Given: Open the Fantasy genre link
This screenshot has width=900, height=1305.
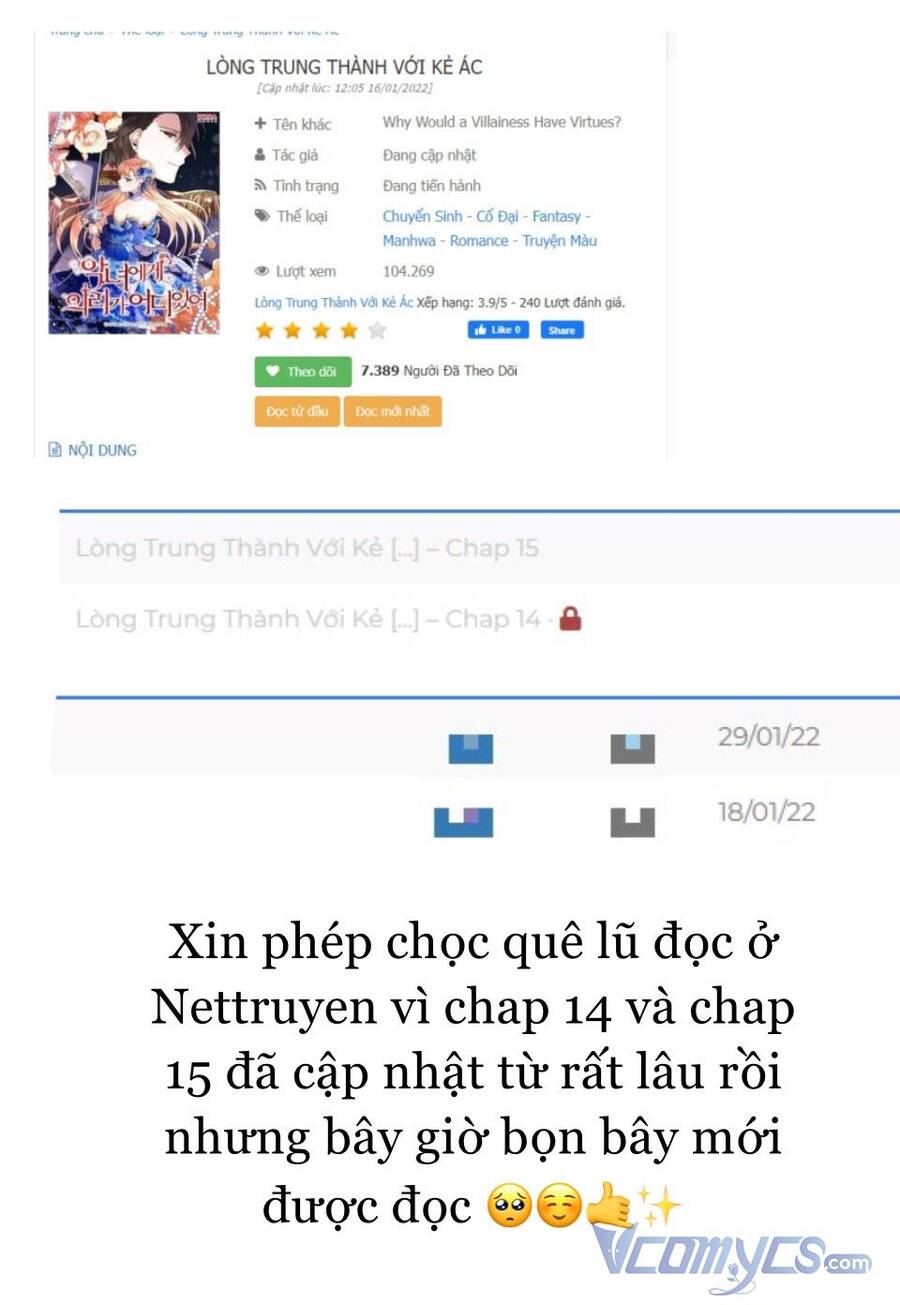Looking at the screenshot, I should point(556,216).
